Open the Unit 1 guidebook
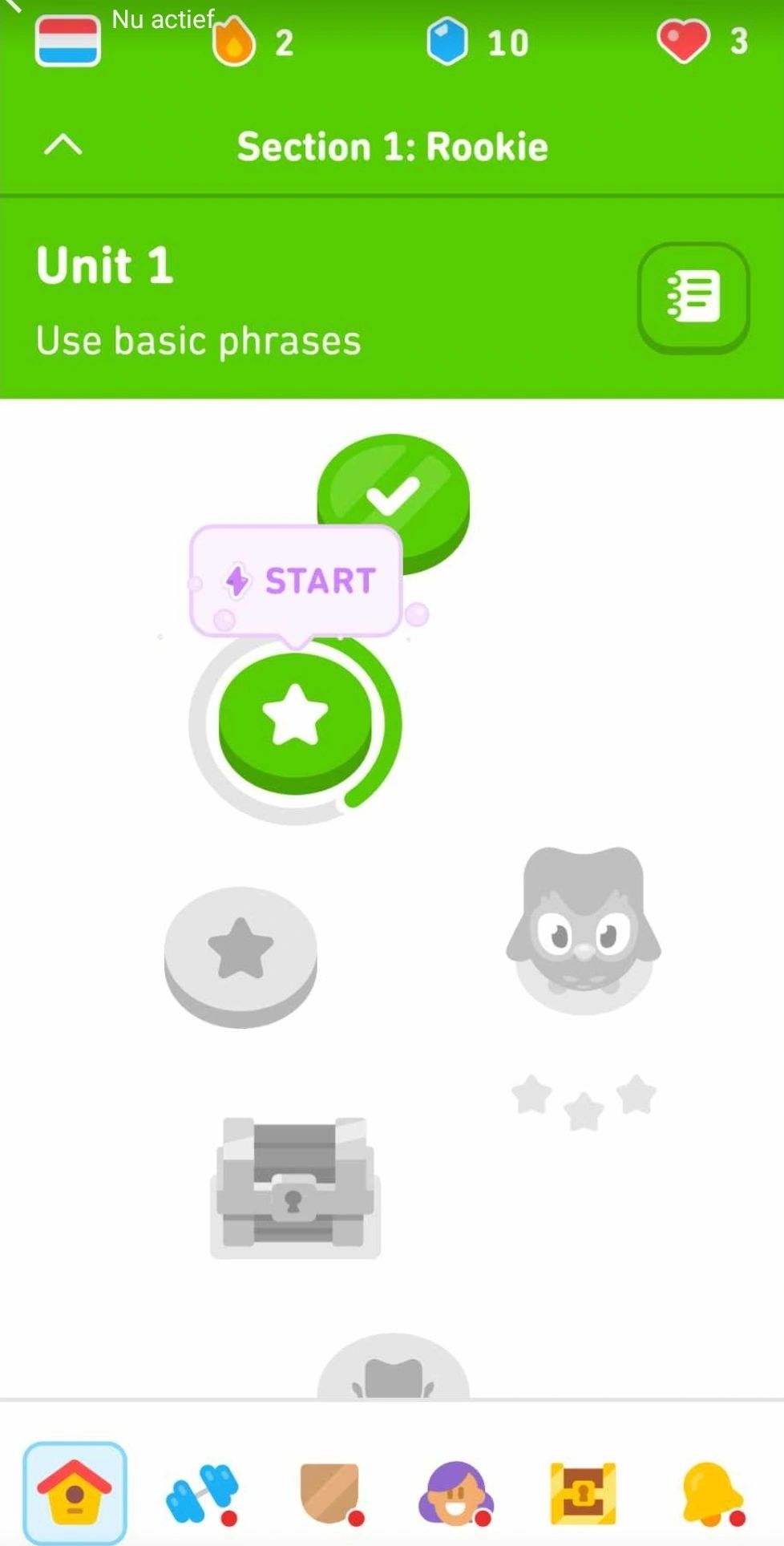The width and height of the screenshot is (784, 1546). 693,297
